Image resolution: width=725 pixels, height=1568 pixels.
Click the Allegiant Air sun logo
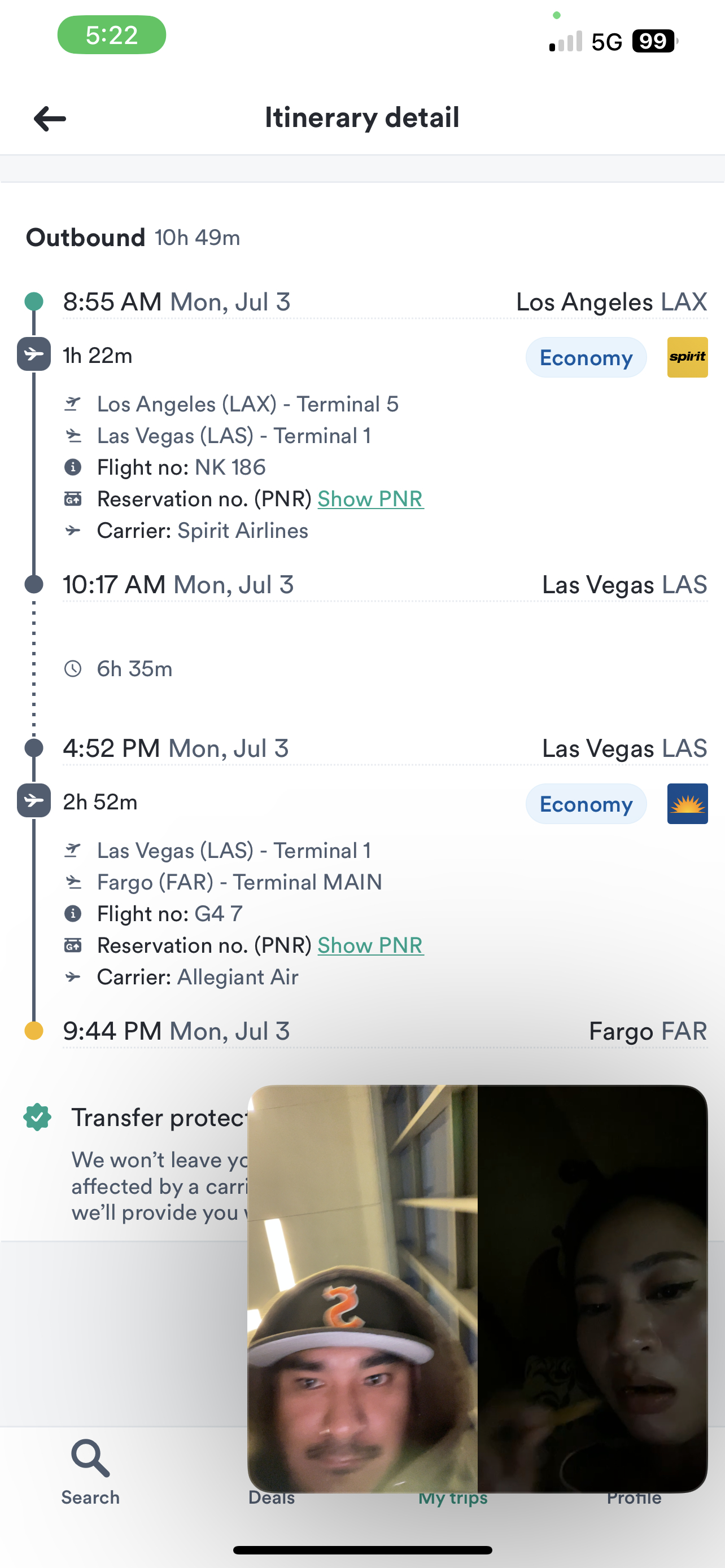click(687, 804)
